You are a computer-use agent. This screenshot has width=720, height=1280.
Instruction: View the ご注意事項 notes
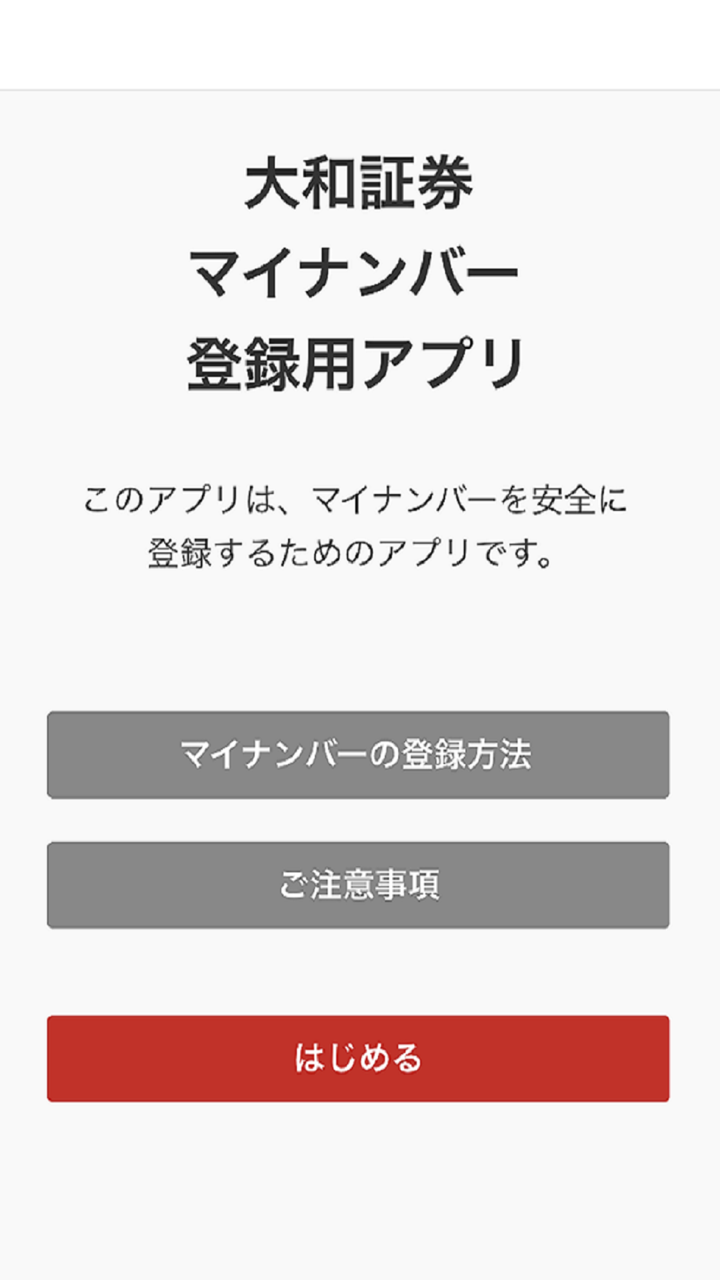click(x=358, y=885)
